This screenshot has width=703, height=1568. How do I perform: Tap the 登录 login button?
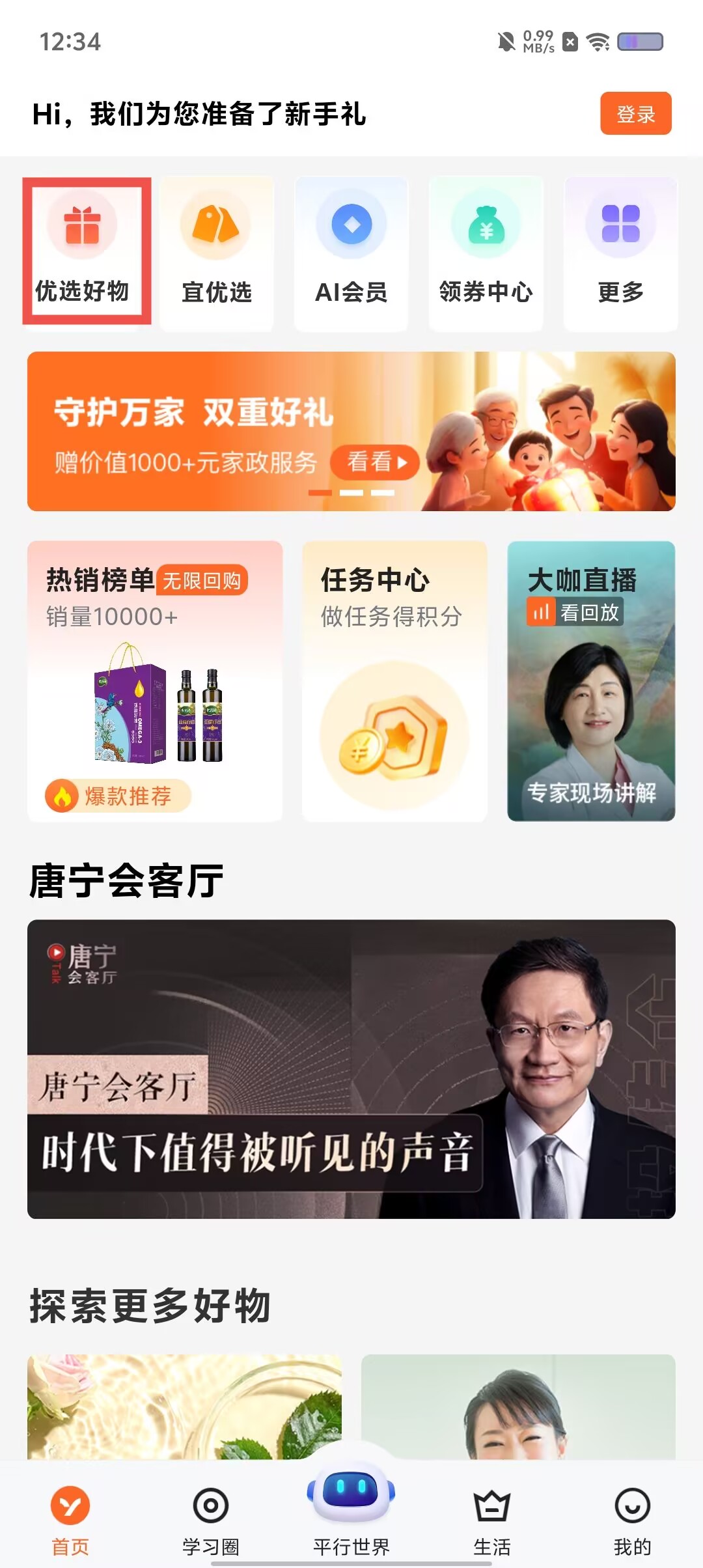635,114
